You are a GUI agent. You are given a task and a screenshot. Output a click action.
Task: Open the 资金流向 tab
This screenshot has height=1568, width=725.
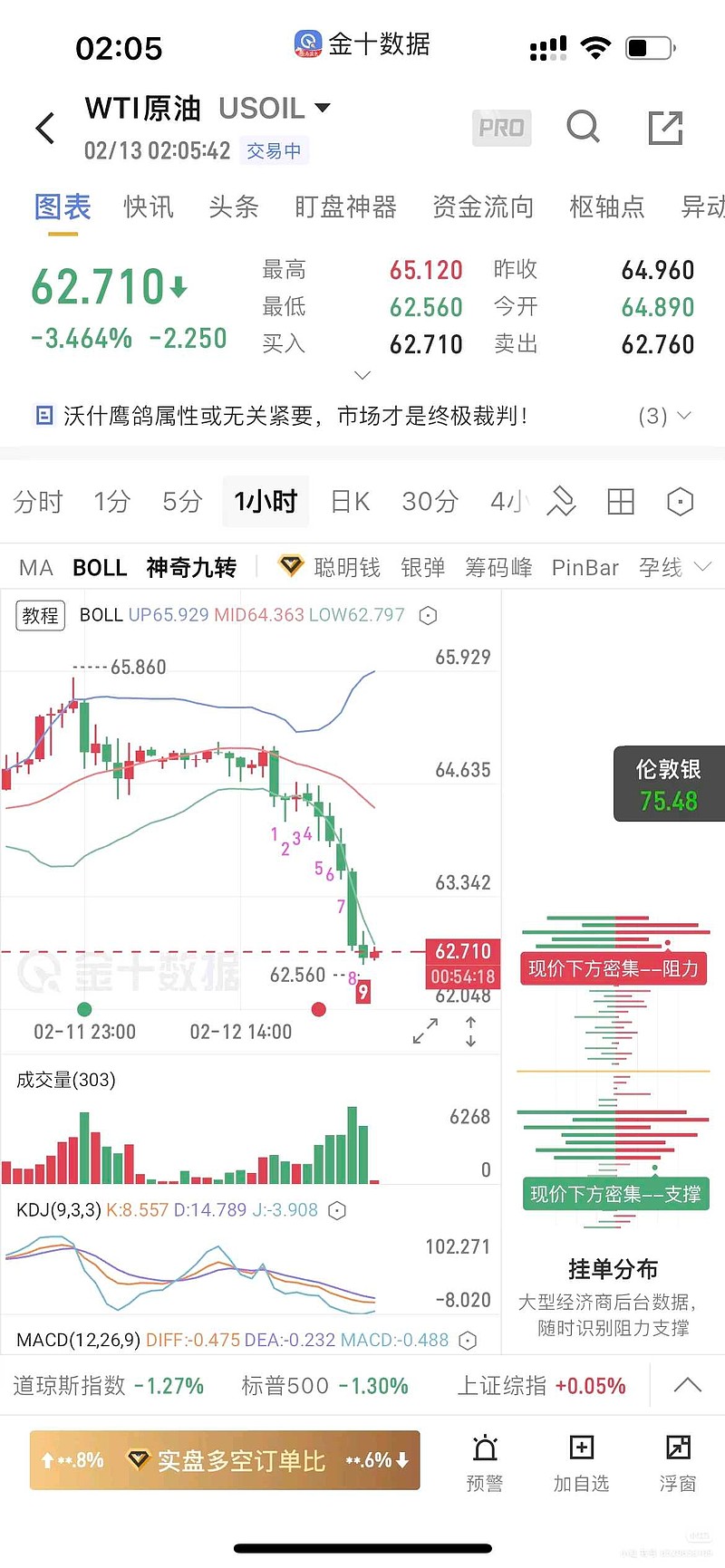482,207
